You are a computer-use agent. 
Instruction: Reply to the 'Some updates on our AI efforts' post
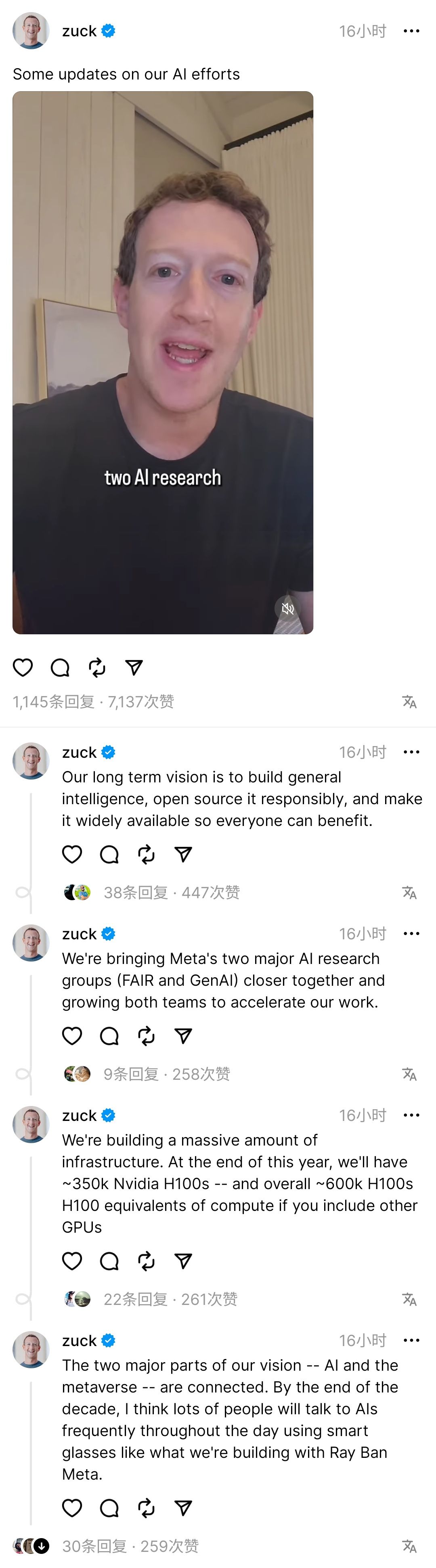coord(60,668)
